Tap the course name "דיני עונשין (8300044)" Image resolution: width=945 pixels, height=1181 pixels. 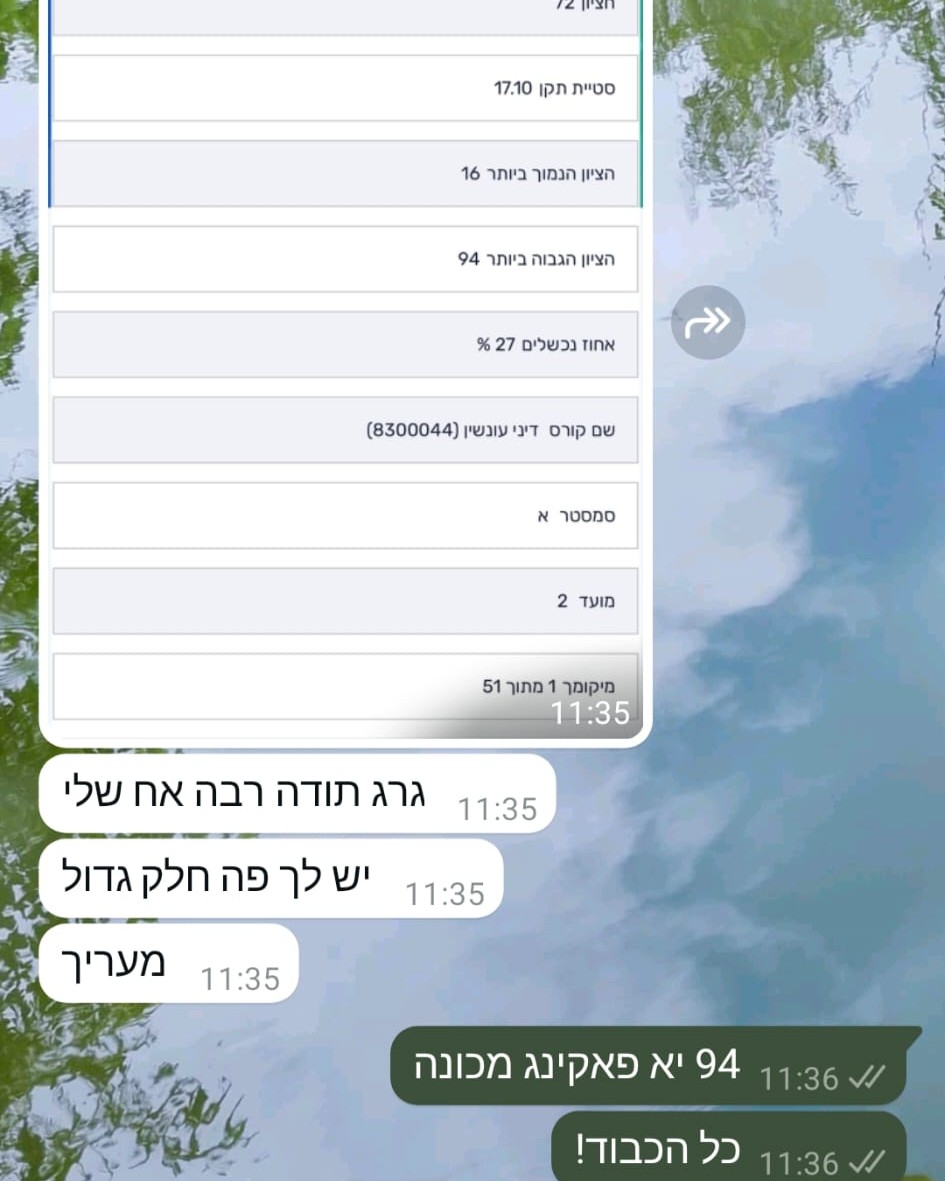pos(345,429)
